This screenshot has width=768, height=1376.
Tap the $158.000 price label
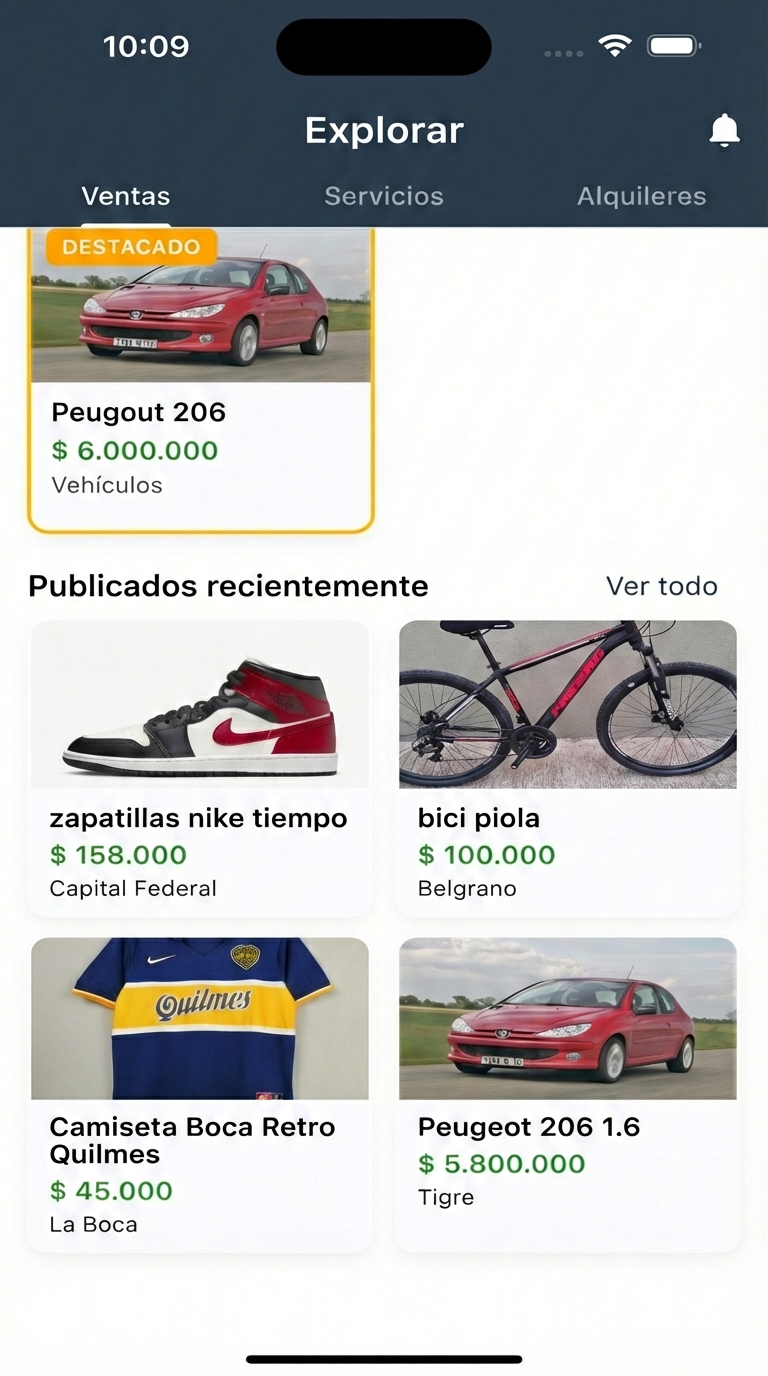[x=118, y=855]
